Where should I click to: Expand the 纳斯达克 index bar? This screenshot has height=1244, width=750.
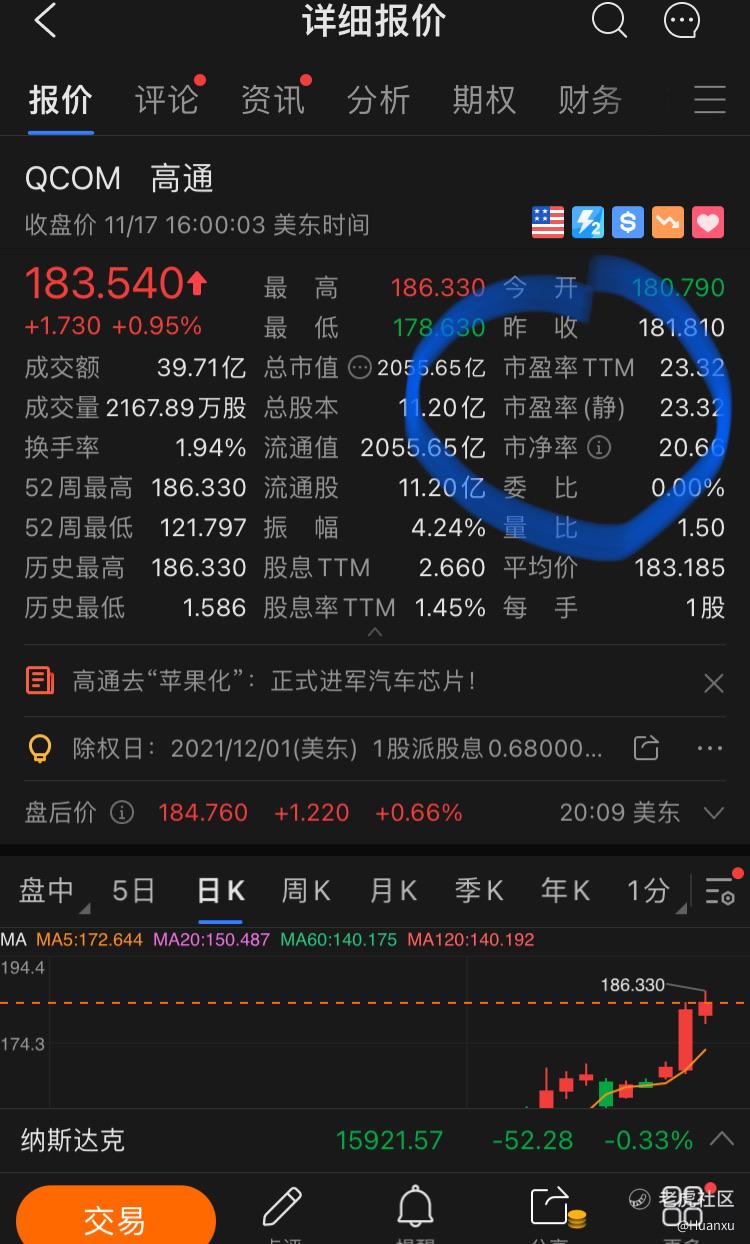[x=721, y=1139]
